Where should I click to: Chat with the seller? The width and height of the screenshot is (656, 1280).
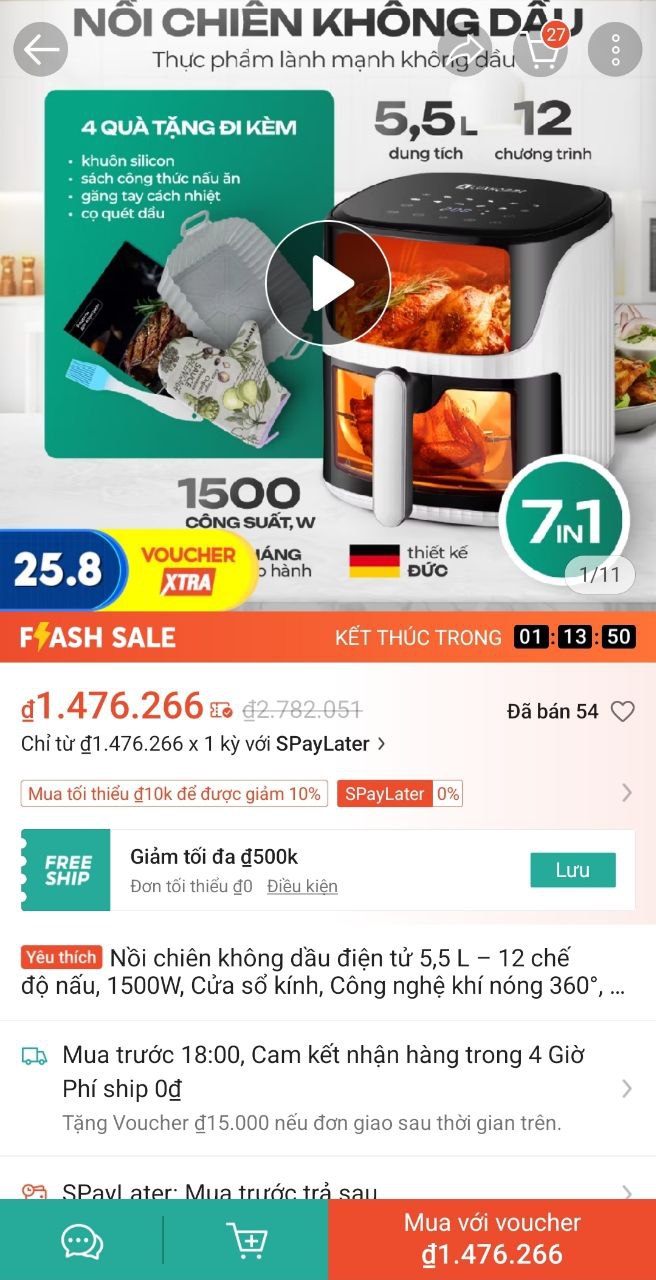82,1241
